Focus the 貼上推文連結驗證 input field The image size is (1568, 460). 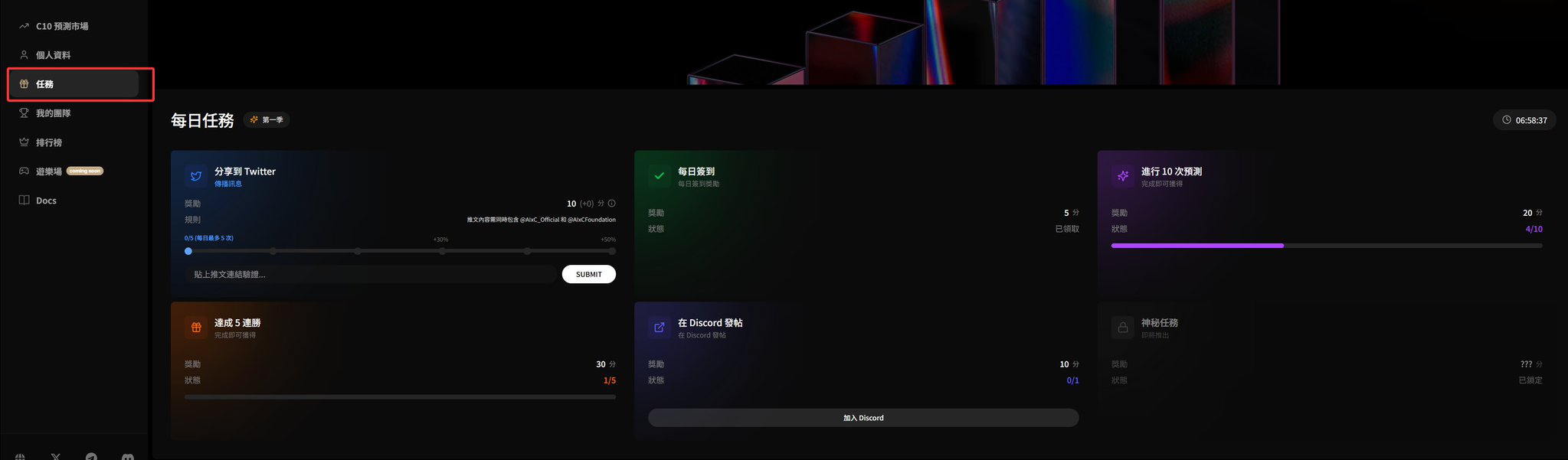tap(371, 274)
